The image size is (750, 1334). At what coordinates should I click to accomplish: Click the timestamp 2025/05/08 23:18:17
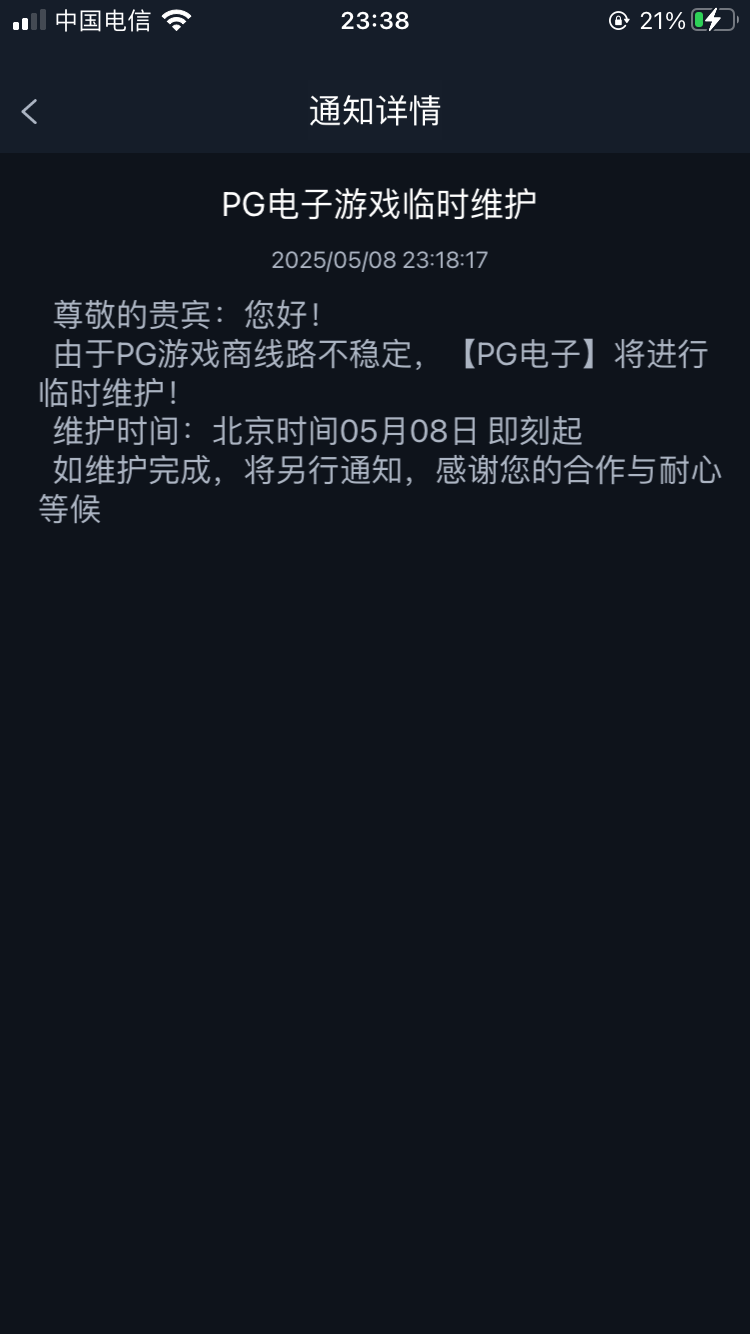coord(378,259)
